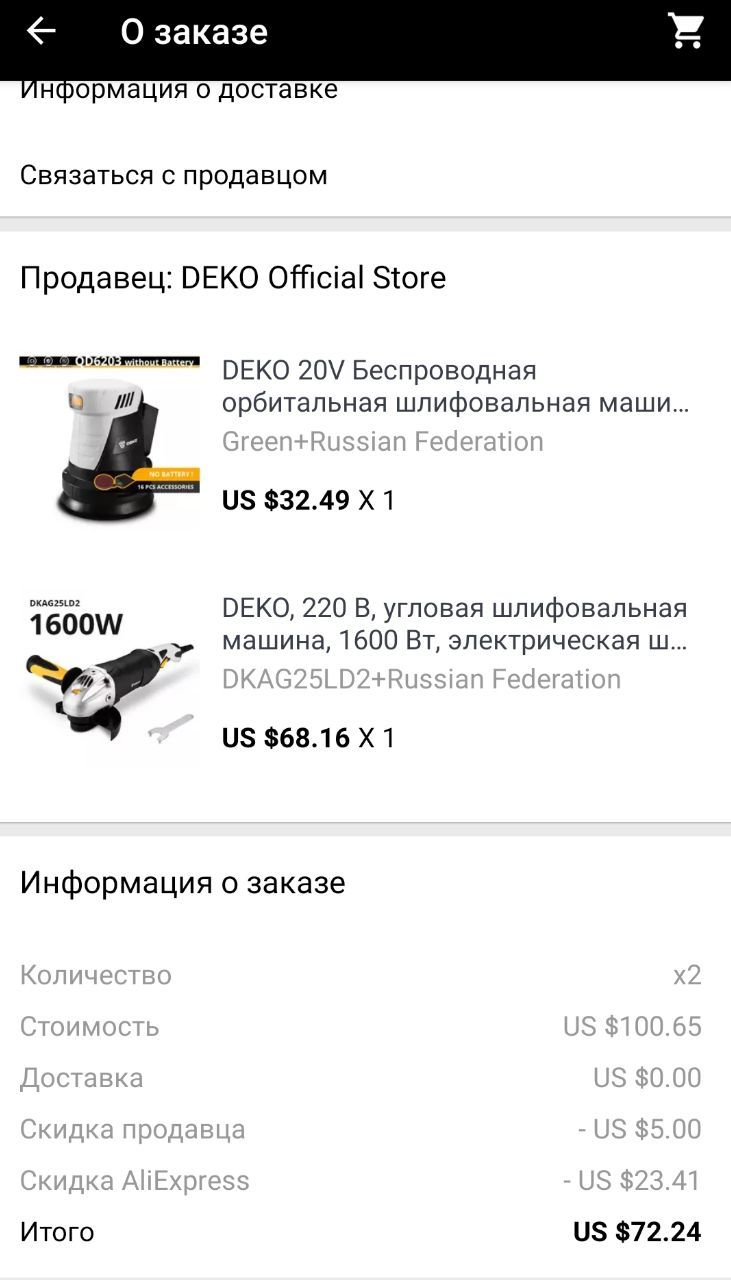Open Информация о доставке row

tap(365, 92)
